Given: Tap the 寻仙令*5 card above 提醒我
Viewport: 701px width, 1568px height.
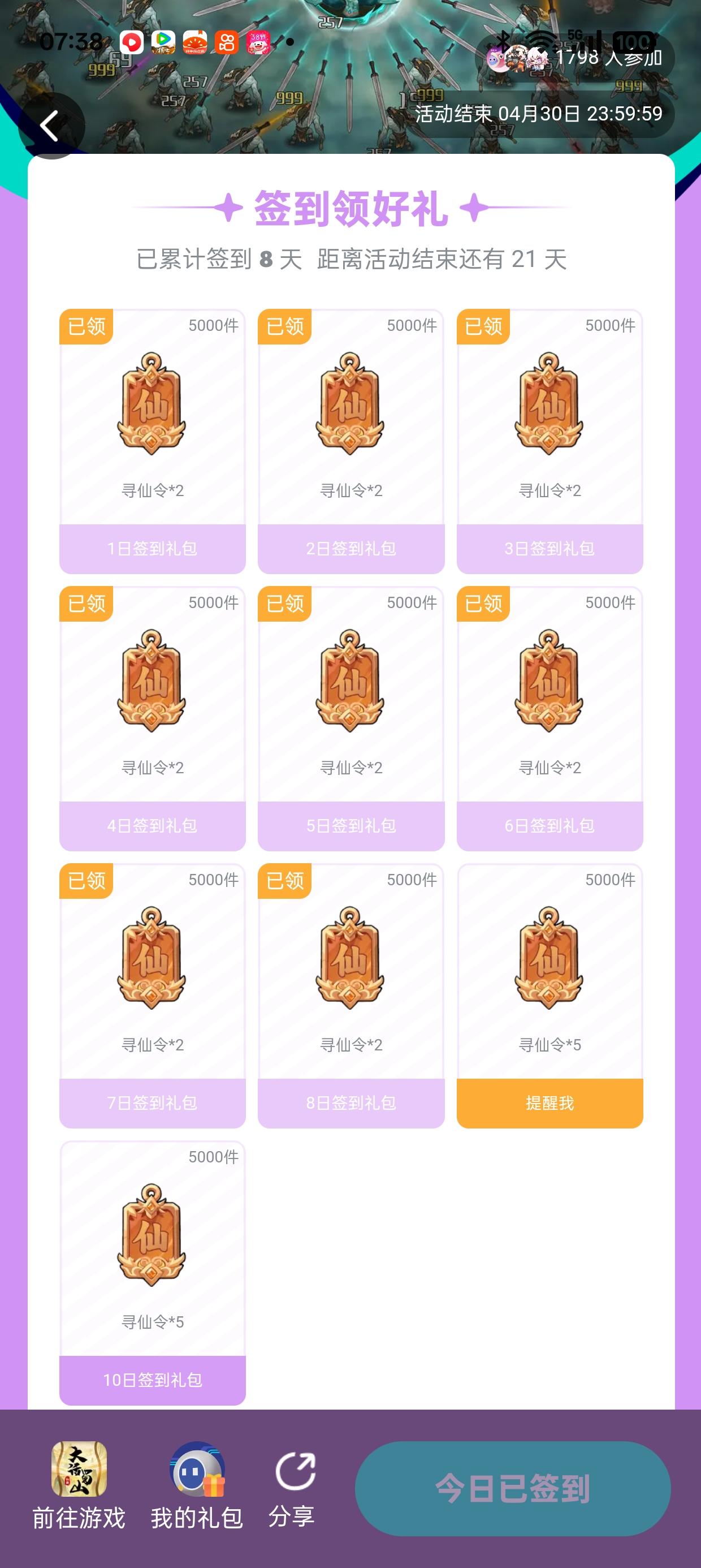Looking at the screenshot, I should click(548, 987).
